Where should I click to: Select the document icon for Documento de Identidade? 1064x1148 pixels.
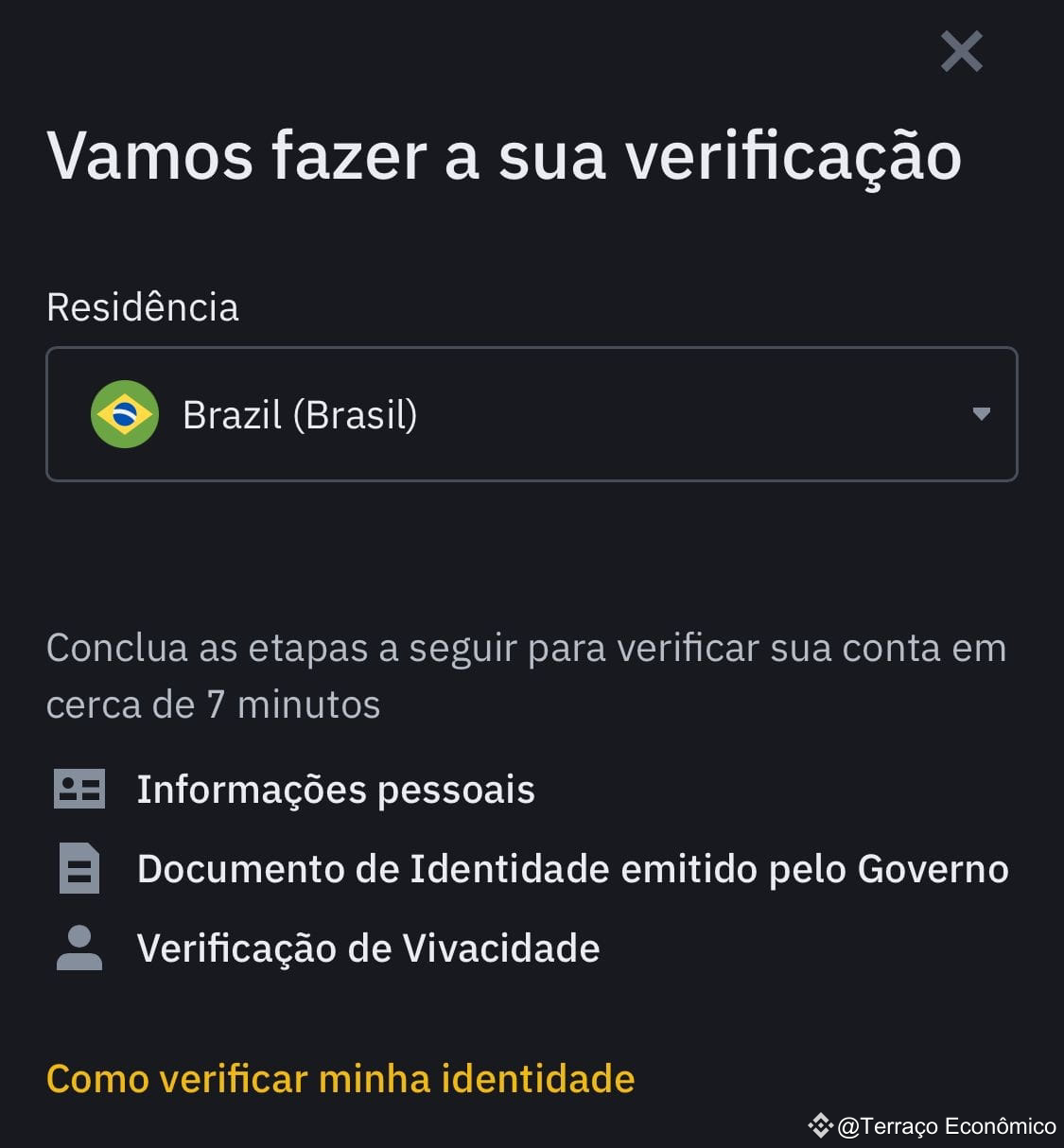tap(78, 868)
